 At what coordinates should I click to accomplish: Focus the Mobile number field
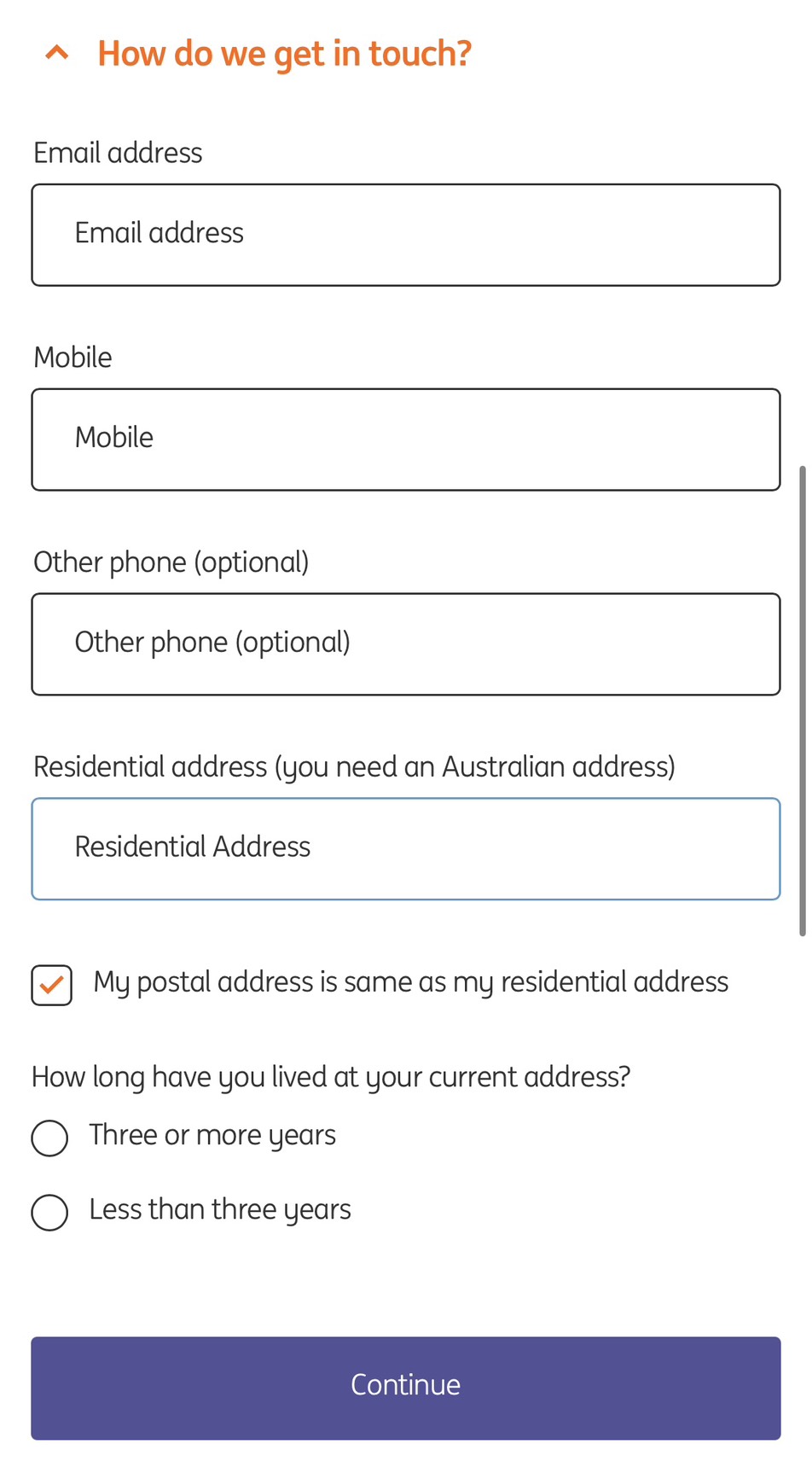(x=405, y=440)
